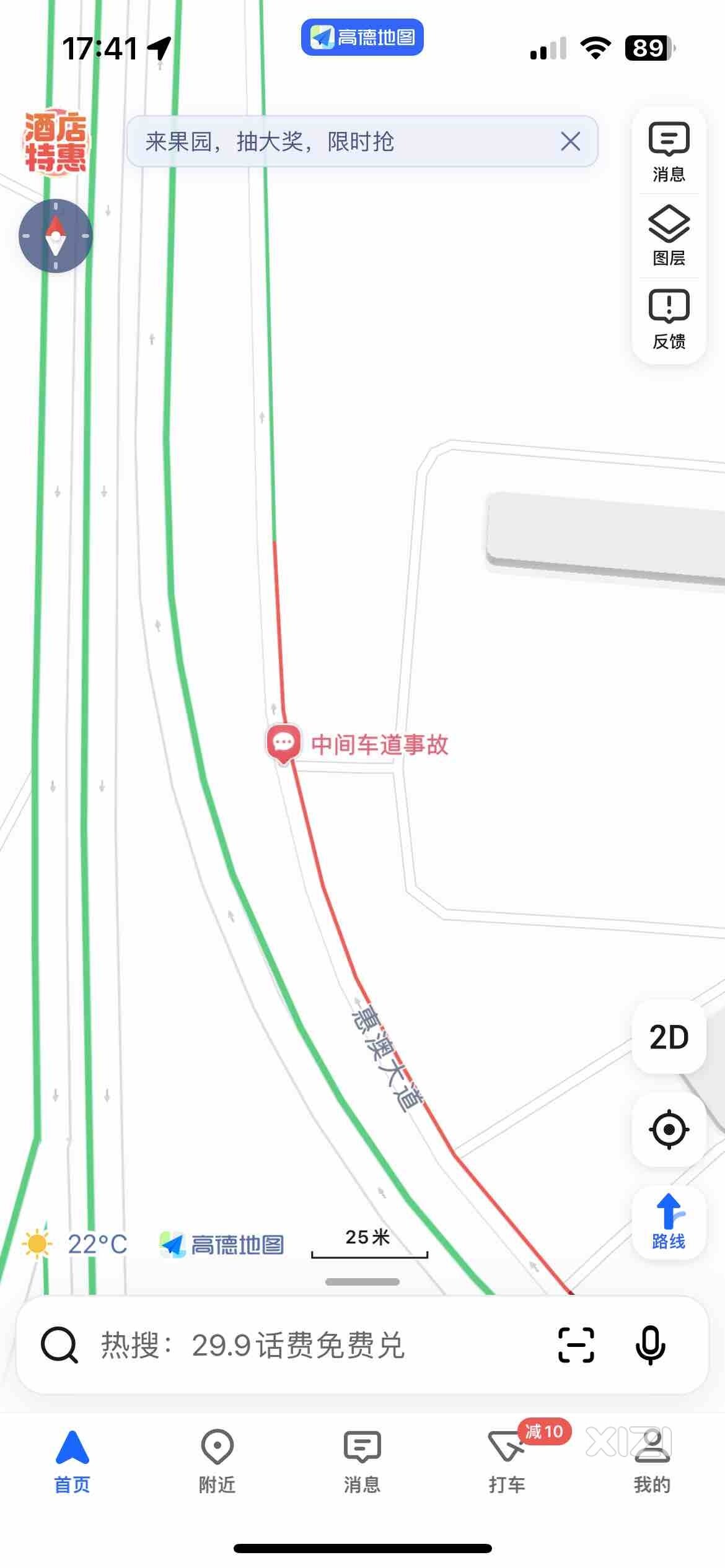Open the 反馈 feedback button
This screenshot has height=1568, width=725.
pyautogui.click(x=669, y=319)
